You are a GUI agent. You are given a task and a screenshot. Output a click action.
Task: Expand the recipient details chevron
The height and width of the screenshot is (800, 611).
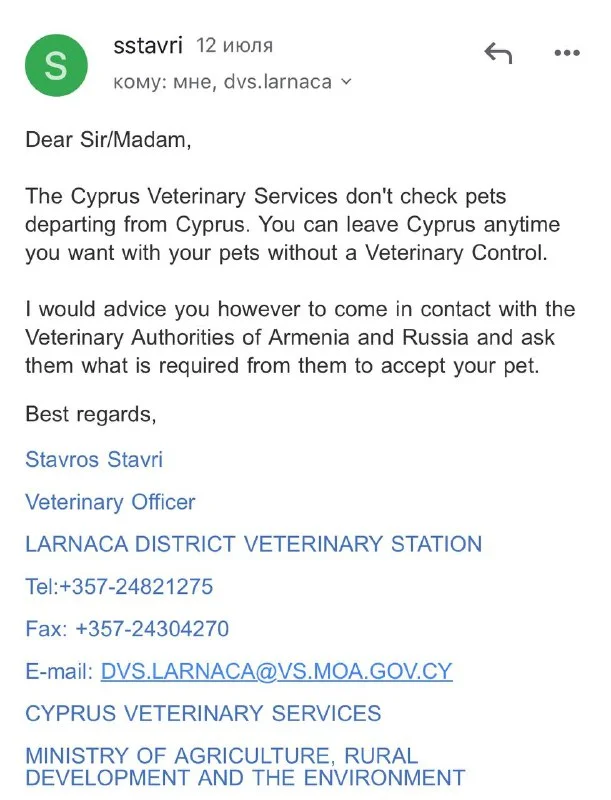pos(347,82)
